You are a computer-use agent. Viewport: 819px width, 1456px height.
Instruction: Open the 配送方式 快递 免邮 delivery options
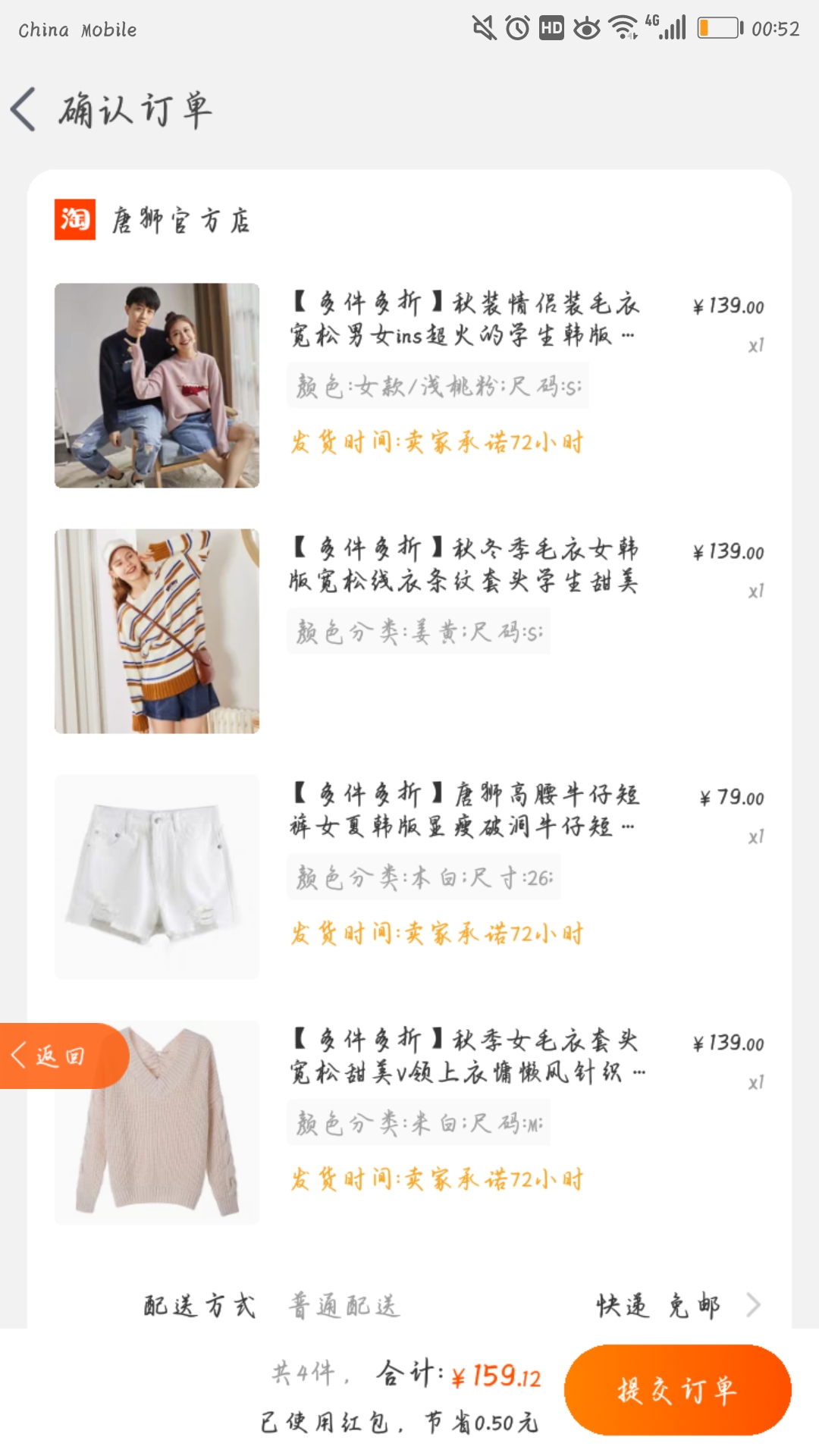pyautogui.click(x=452, y=1305)
